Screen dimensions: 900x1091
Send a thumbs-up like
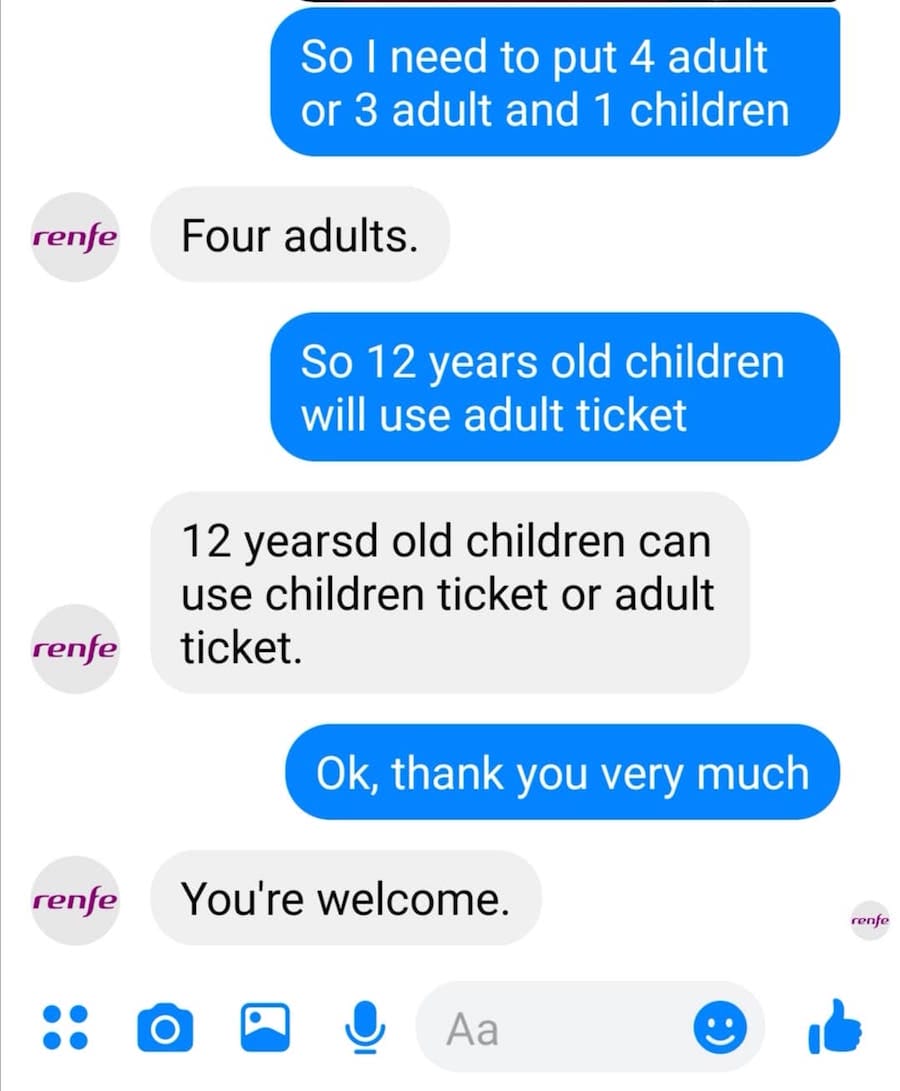click(833, 1026)
